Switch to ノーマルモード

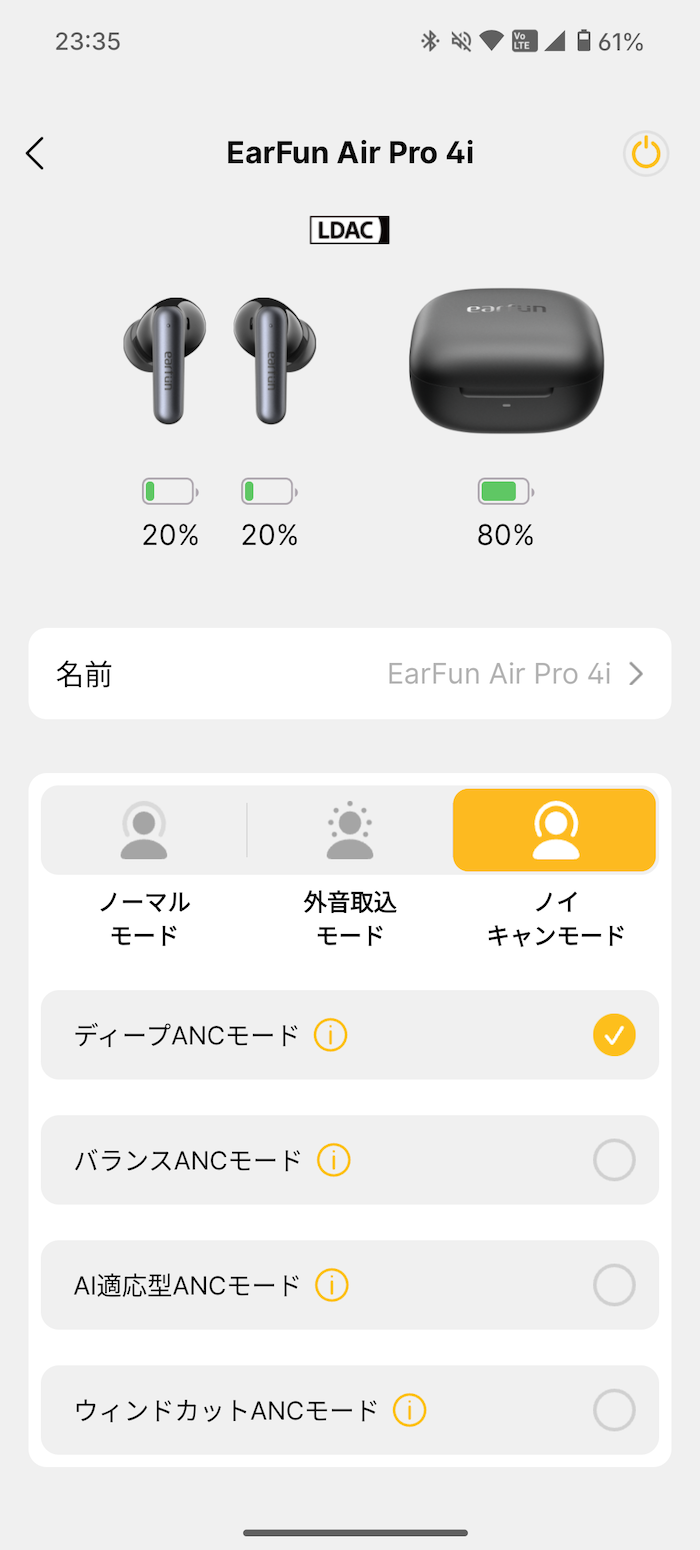tap(144, 830)
